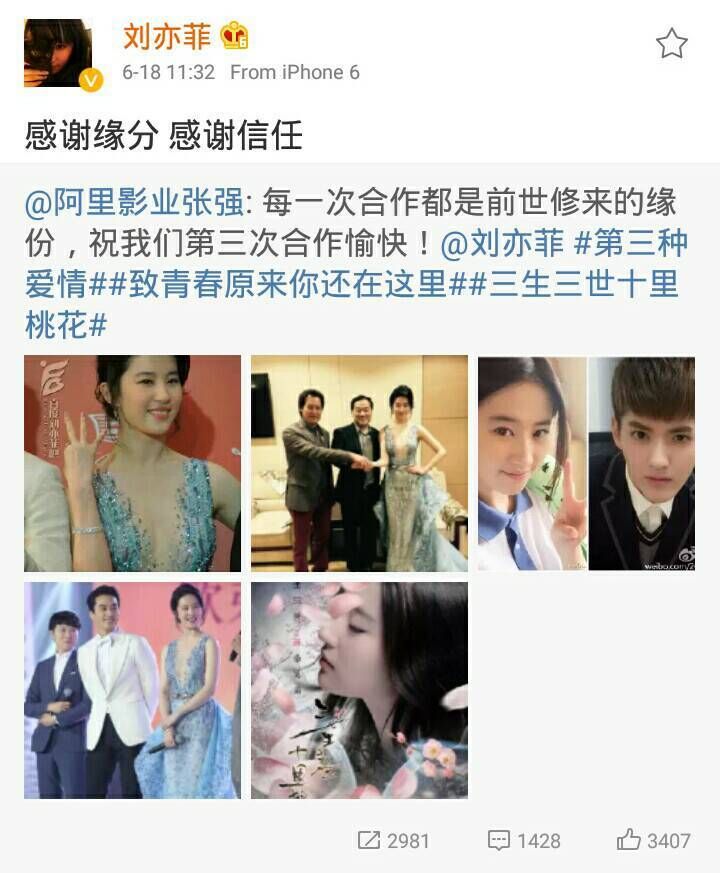View the stage photo with white suit
Viewport: 720px width, 873px height.
(x=132, y=690)
